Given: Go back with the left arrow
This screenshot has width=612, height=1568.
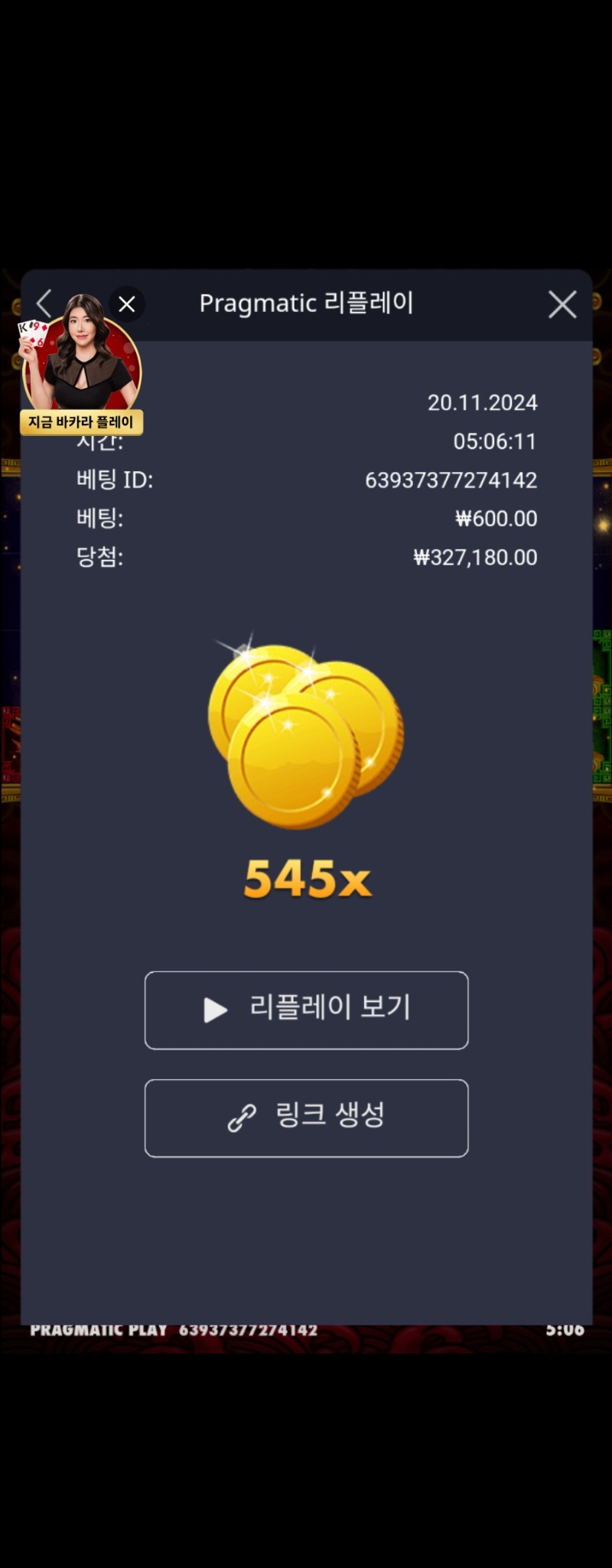Looking at the screenshot, I should [x=44, y=304].
